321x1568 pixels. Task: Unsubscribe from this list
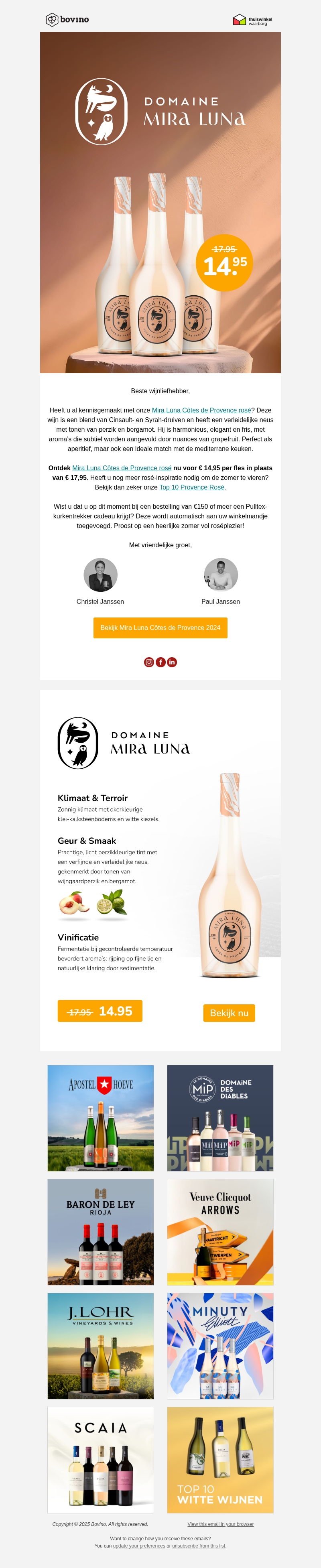[x=199, y=1546]
